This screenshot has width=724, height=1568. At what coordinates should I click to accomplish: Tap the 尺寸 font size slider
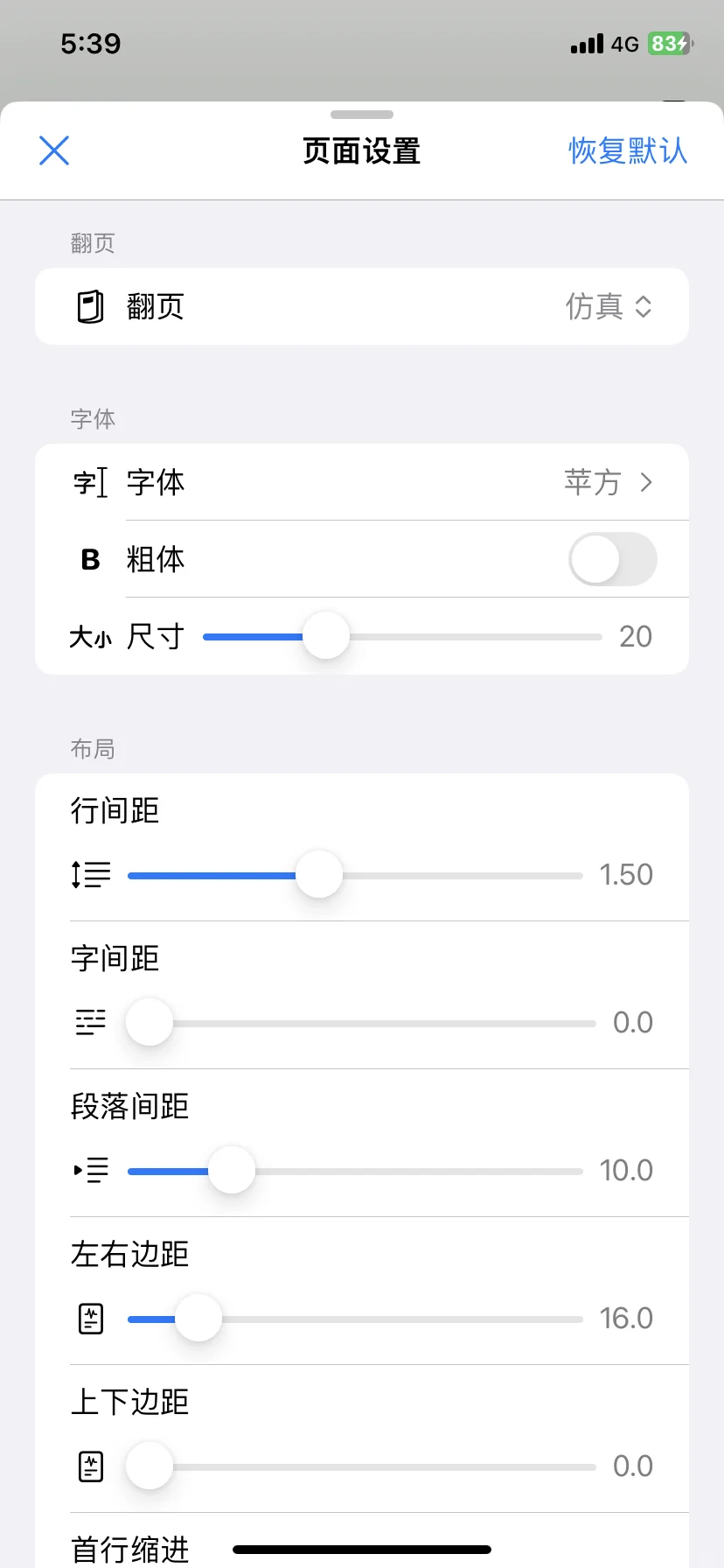[402, 636]
